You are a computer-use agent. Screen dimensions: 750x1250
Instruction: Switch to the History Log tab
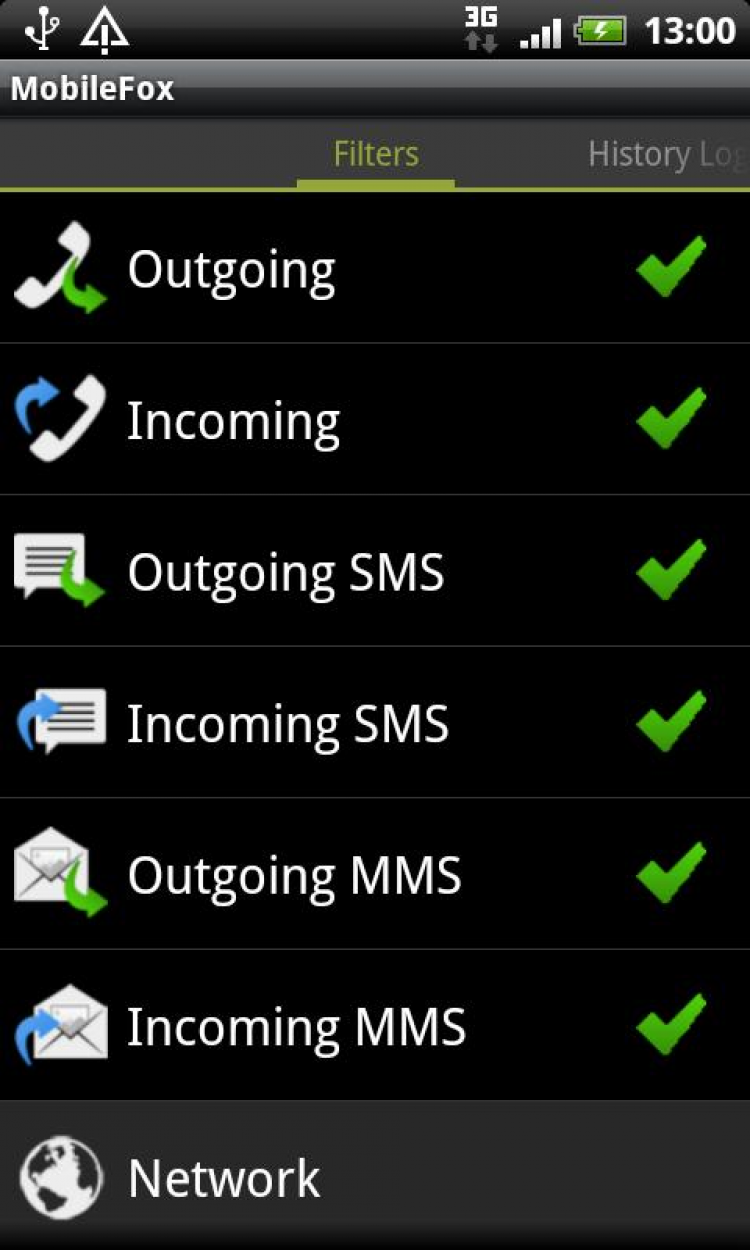pyautogui.click(x=665, y=155)
